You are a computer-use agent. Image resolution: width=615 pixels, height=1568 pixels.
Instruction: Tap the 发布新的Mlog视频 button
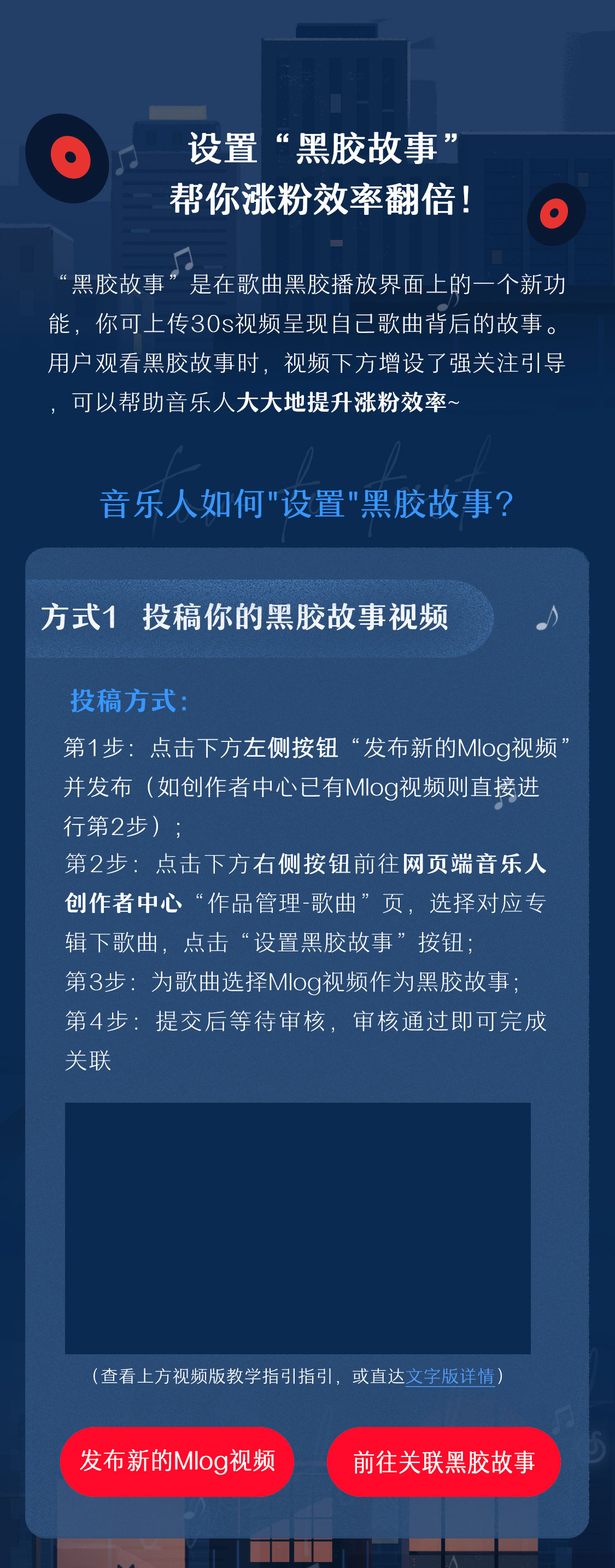coord(177,1461)
